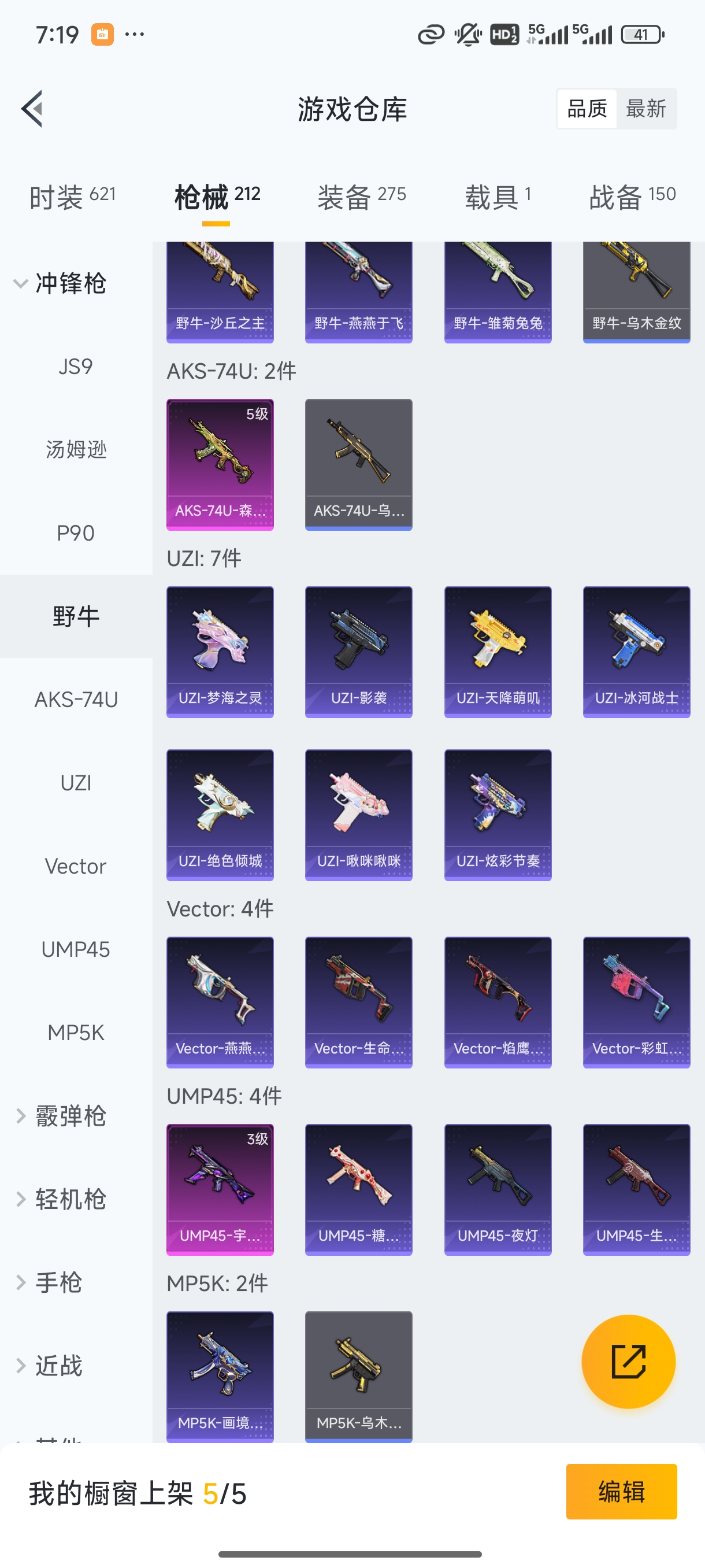
Task: Go back using the top-left arrow
Action: 32,109
